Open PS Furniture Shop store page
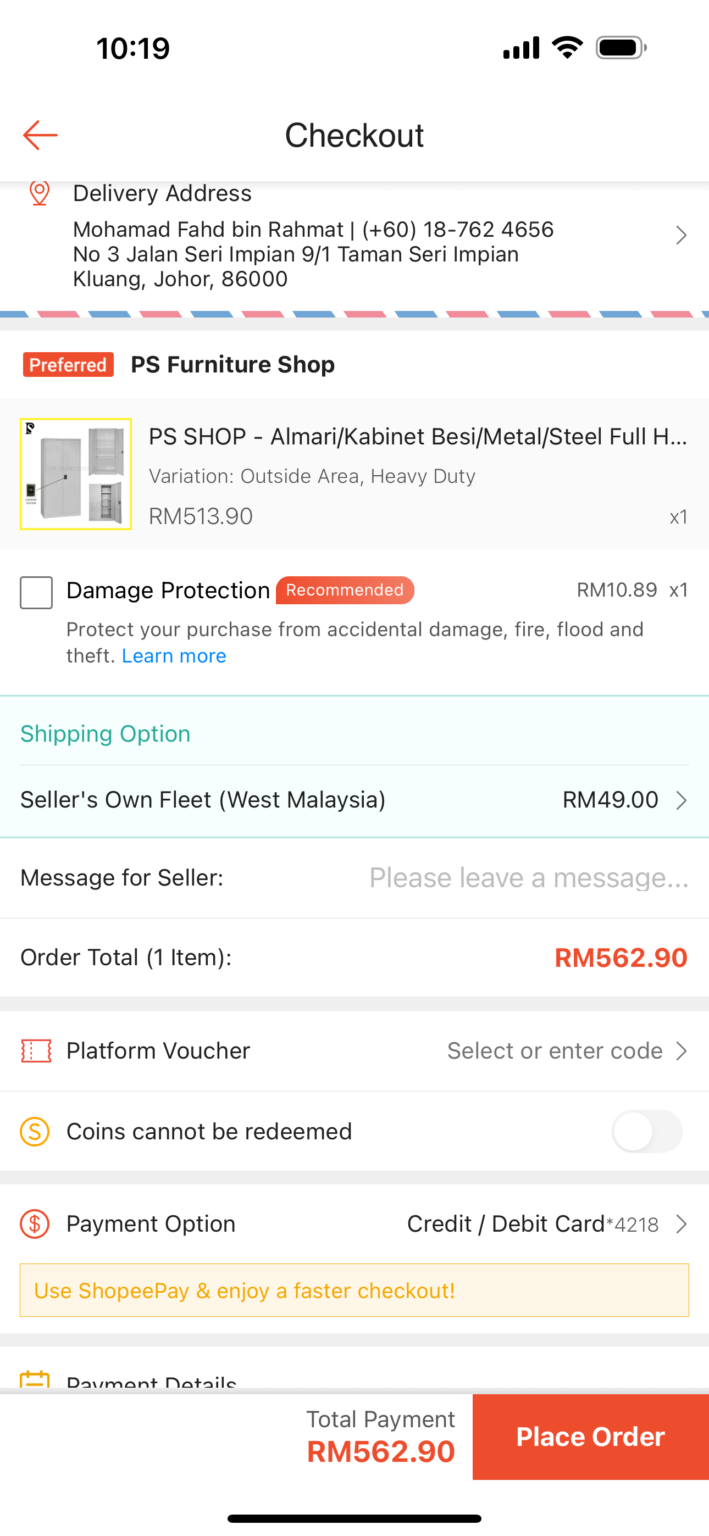Screen dimensions: 709x1536 pos(232,365)
